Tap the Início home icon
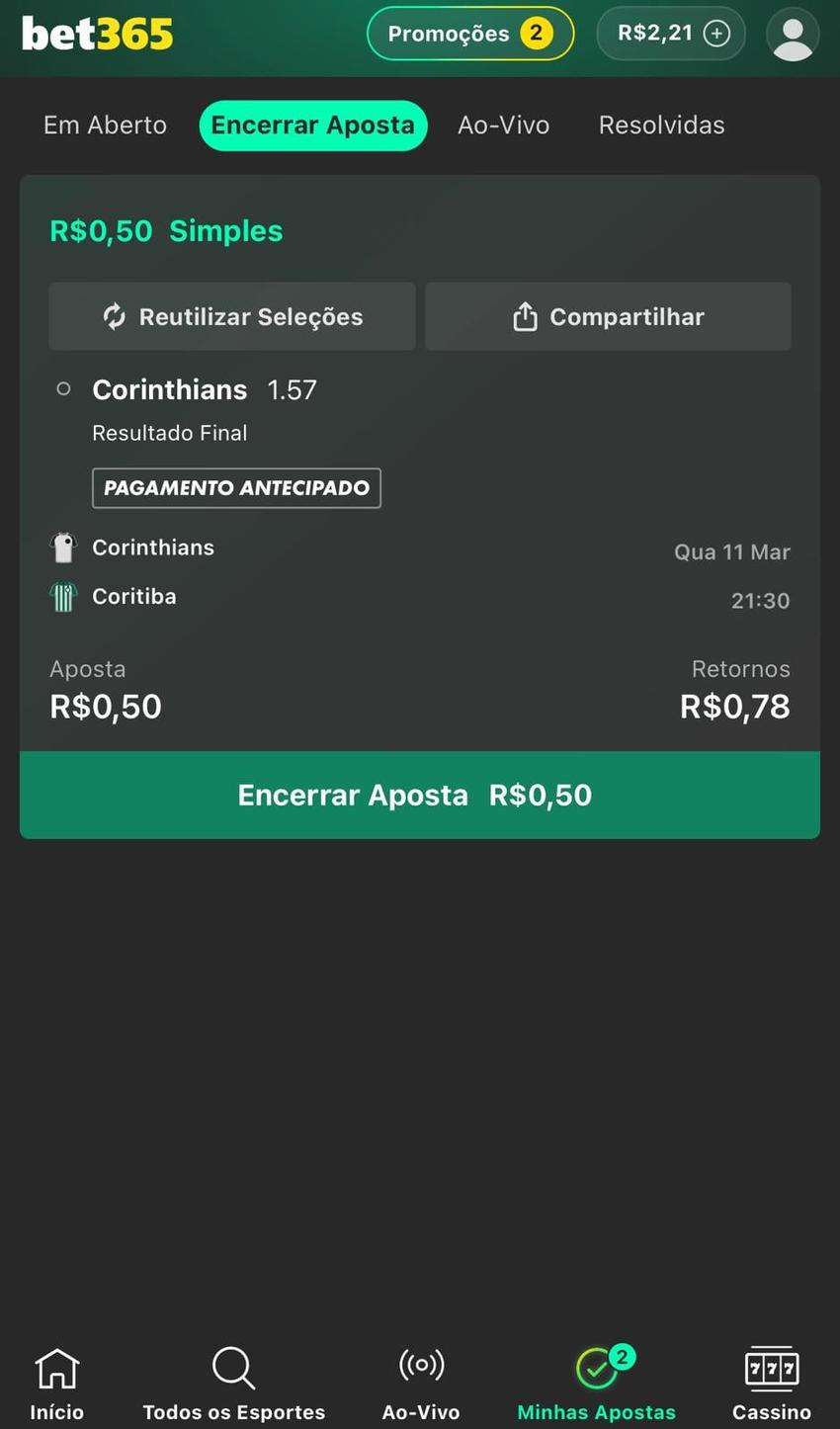The width and height of the screenshot is (840, 1429). 56,1369
